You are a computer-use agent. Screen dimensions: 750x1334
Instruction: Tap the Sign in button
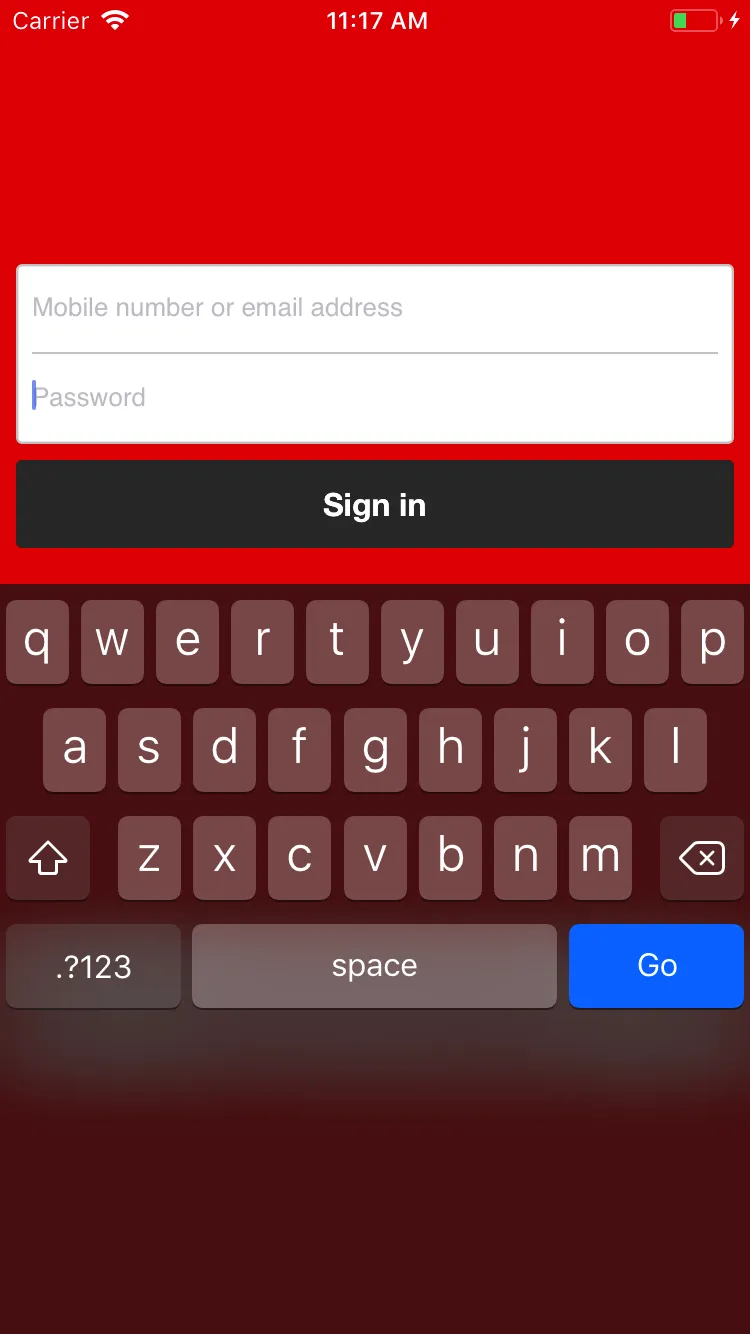tap(375, 505)
